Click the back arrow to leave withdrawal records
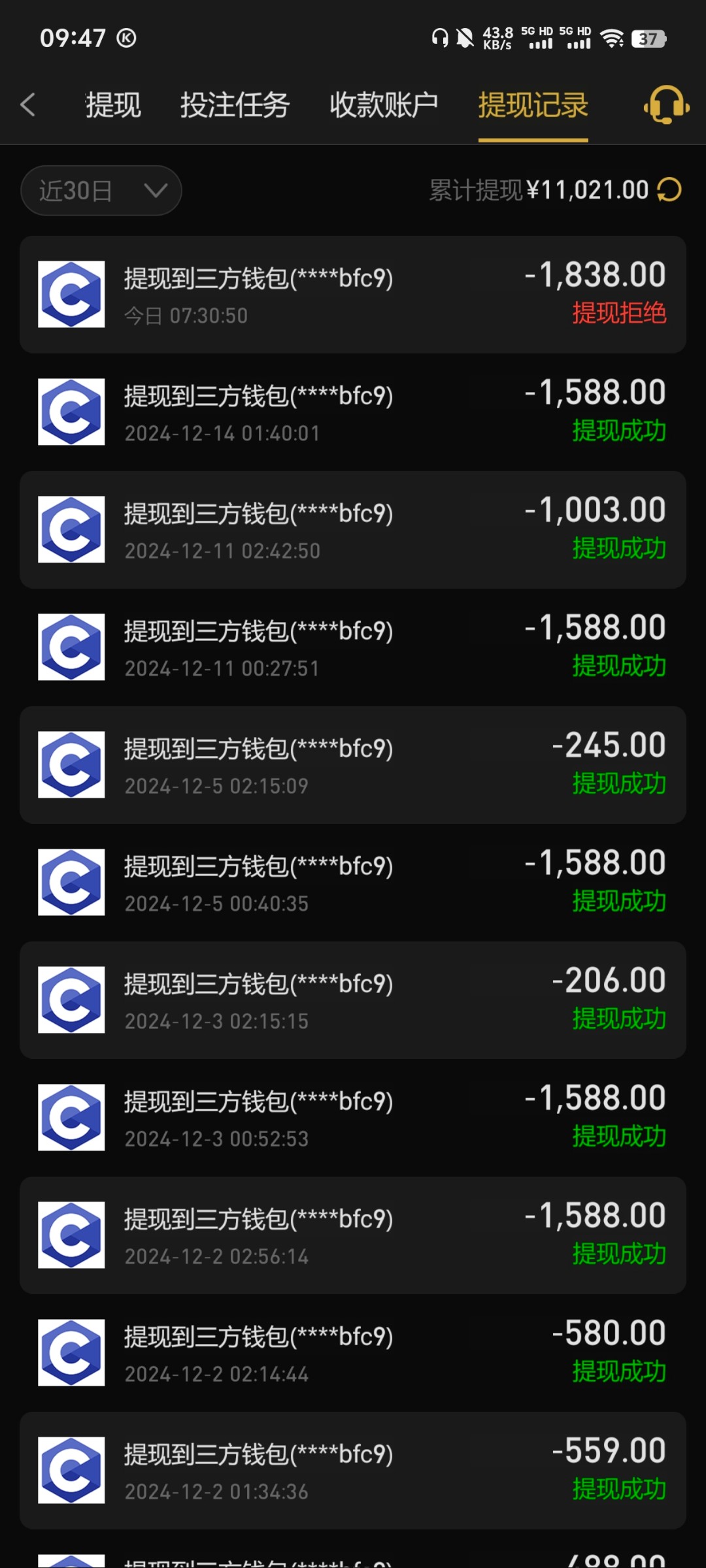706x1568 pixels. tap(28, 105)
